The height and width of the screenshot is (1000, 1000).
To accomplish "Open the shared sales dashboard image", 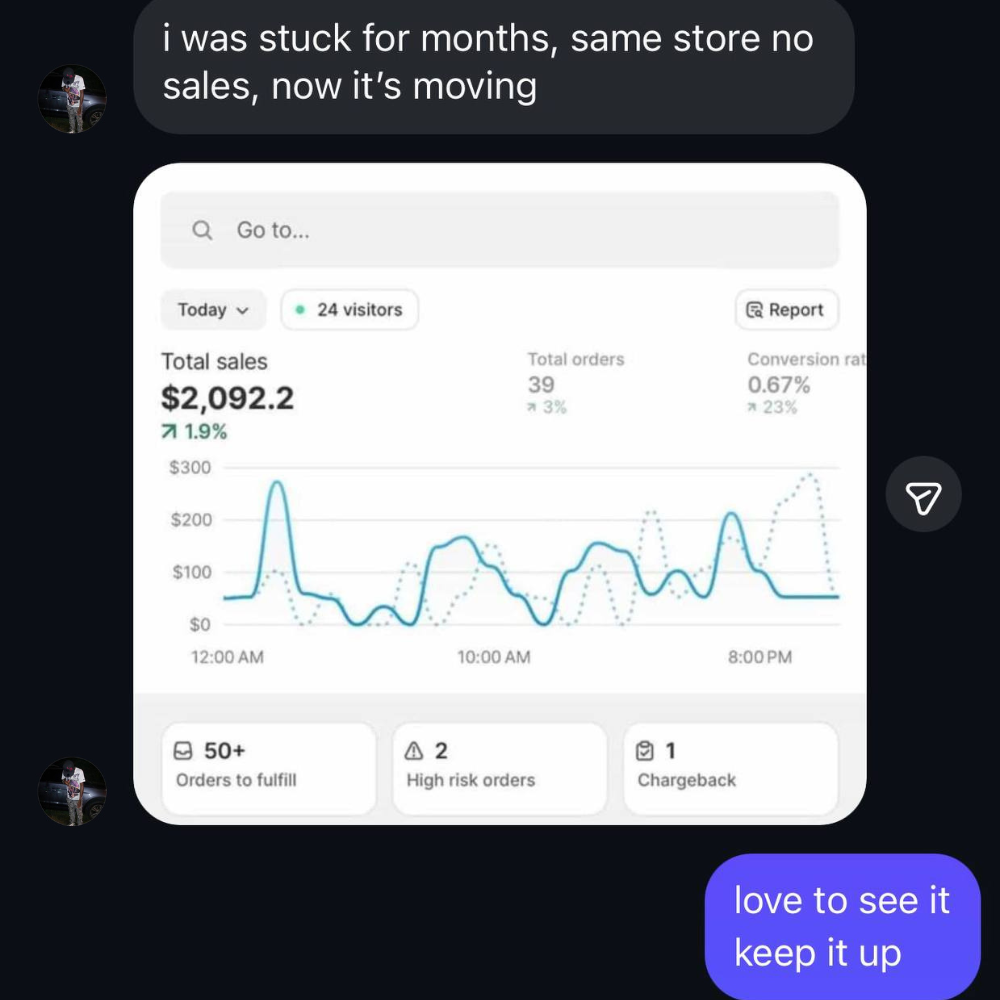I will 499,493.
